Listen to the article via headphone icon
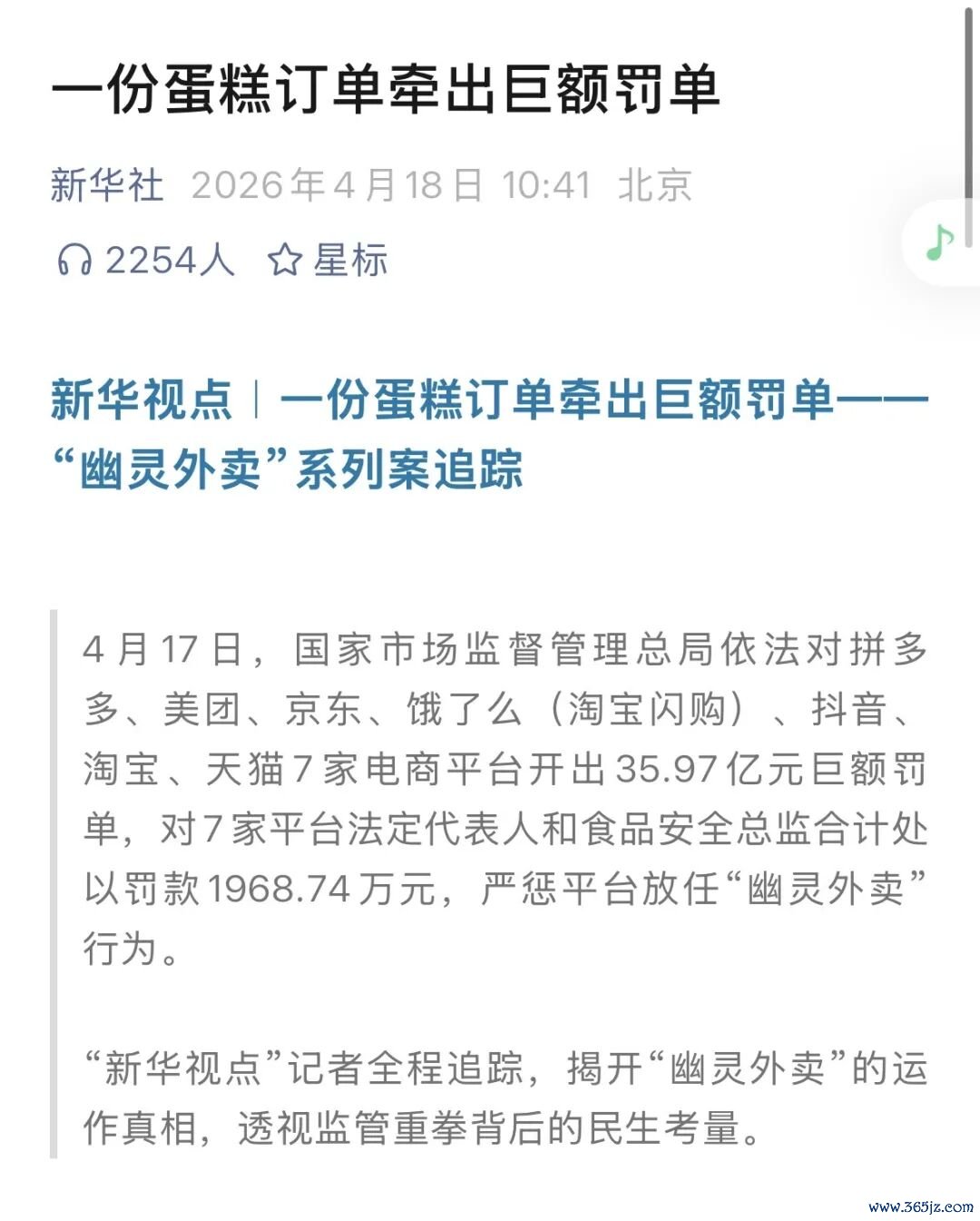Viewport: 980px width, 1221px height. click(x=74, y=261)
